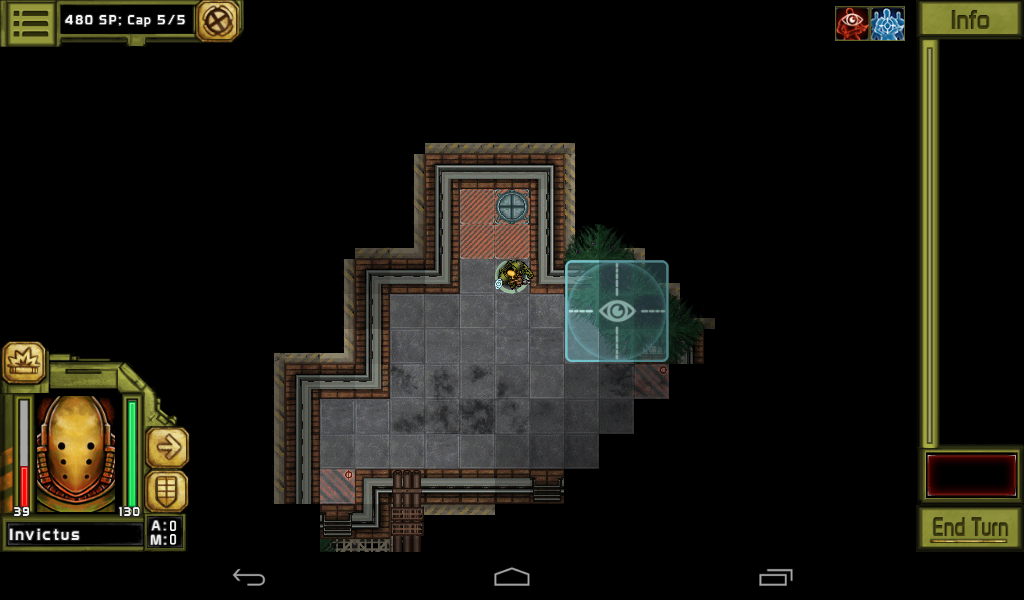Image resolution: width=1024 pixels, height=600 pixels.
Task: Tap the round emblem icon beside SP counter
Action: pos(217,20)
